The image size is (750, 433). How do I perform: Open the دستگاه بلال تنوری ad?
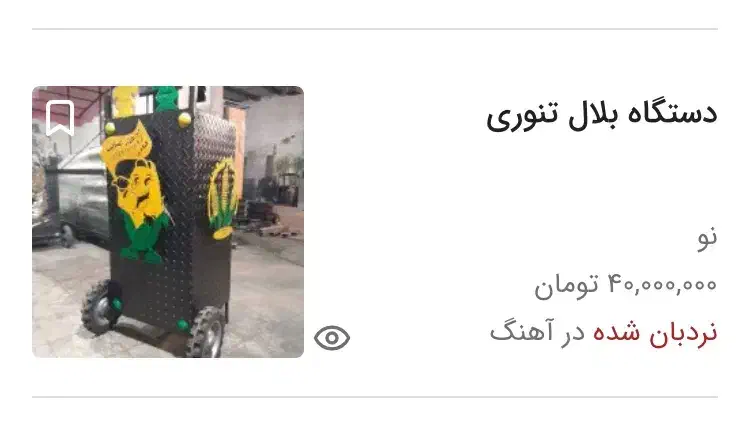[602, 113]
